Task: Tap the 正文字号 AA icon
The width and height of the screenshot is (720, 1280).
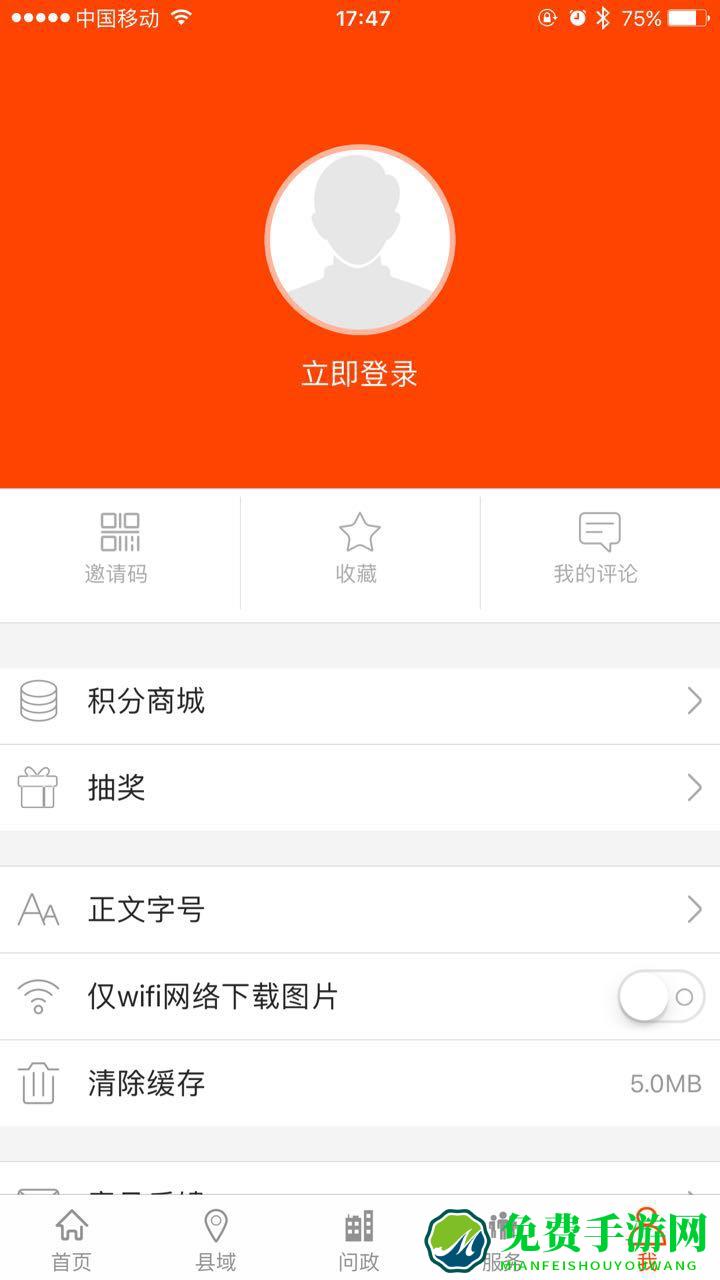Action: pos(38,909)
